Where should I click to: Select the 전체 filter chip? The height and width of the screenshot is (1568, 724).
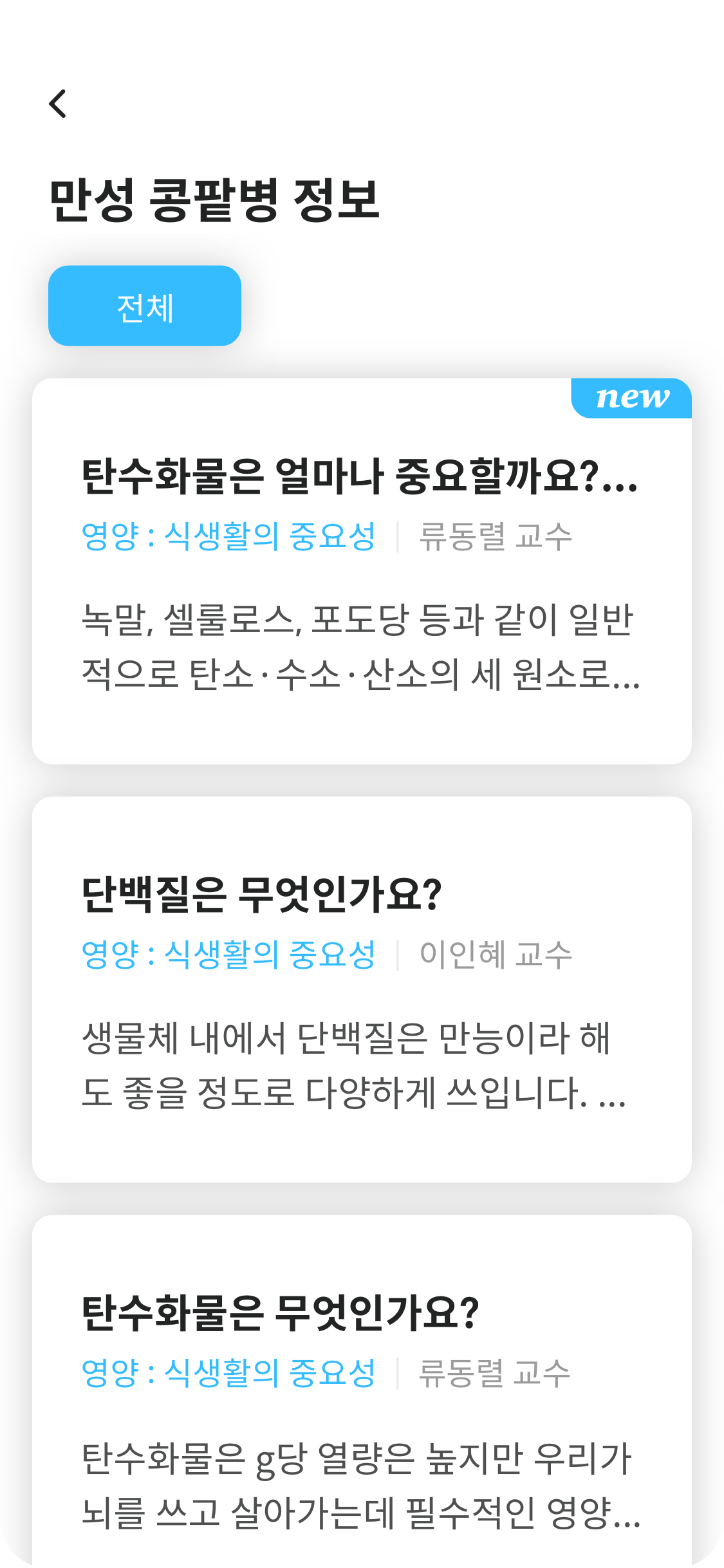(145, 306)
